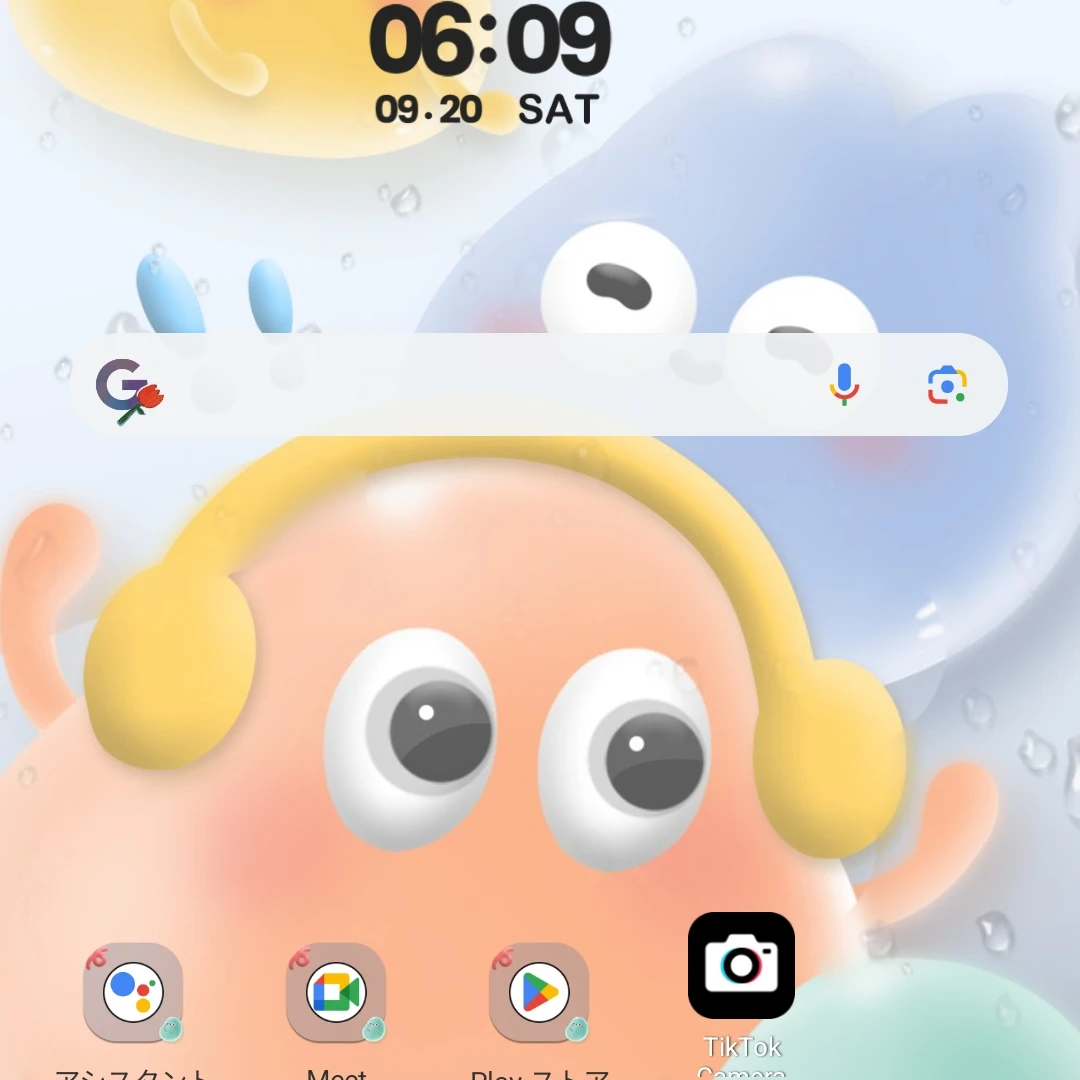The image size is (1080, 1080).
Task: Launch the TikTok Camera app
Action: point(741,965)
